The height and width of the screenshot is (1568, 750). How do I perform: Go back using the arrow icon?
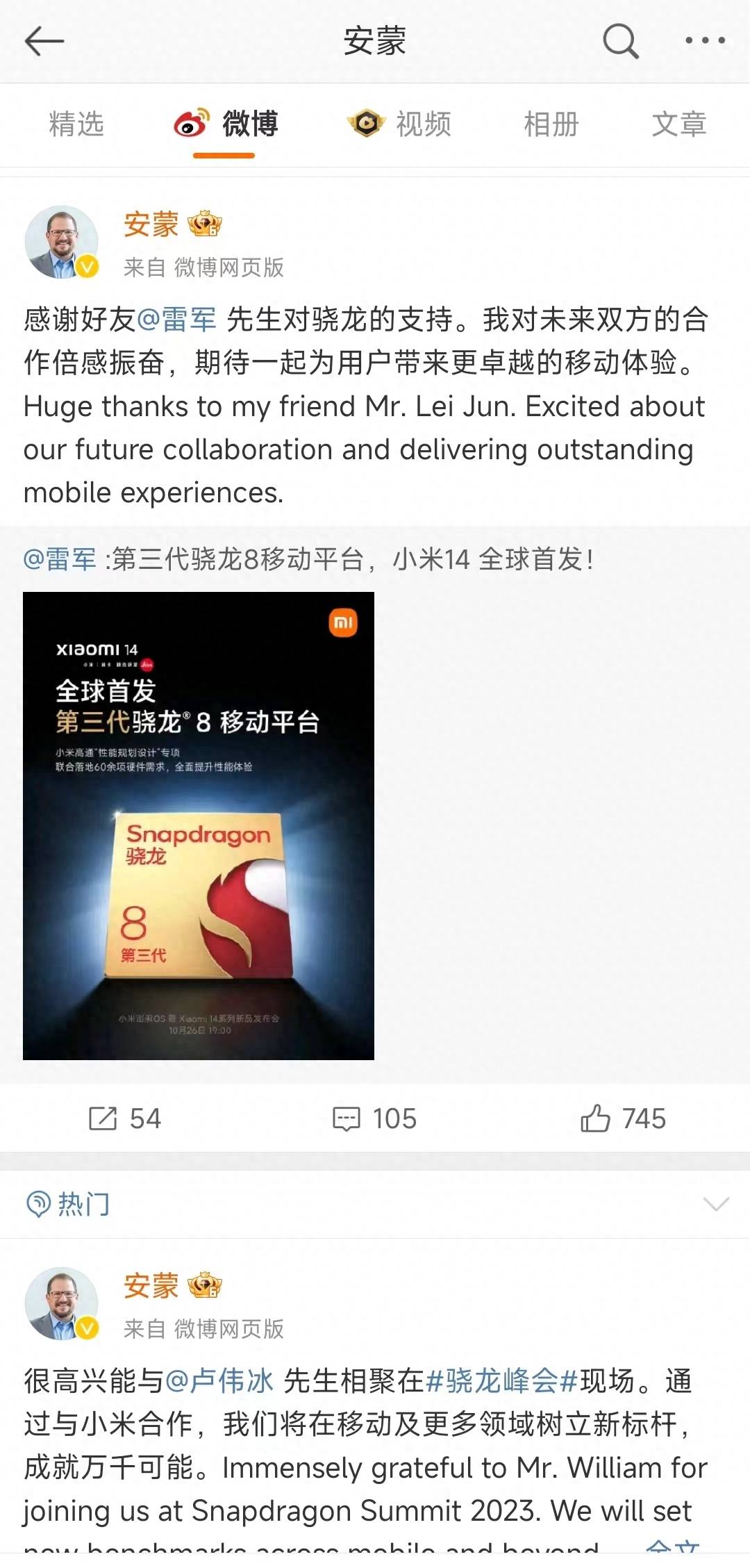[x=44, y=42]
